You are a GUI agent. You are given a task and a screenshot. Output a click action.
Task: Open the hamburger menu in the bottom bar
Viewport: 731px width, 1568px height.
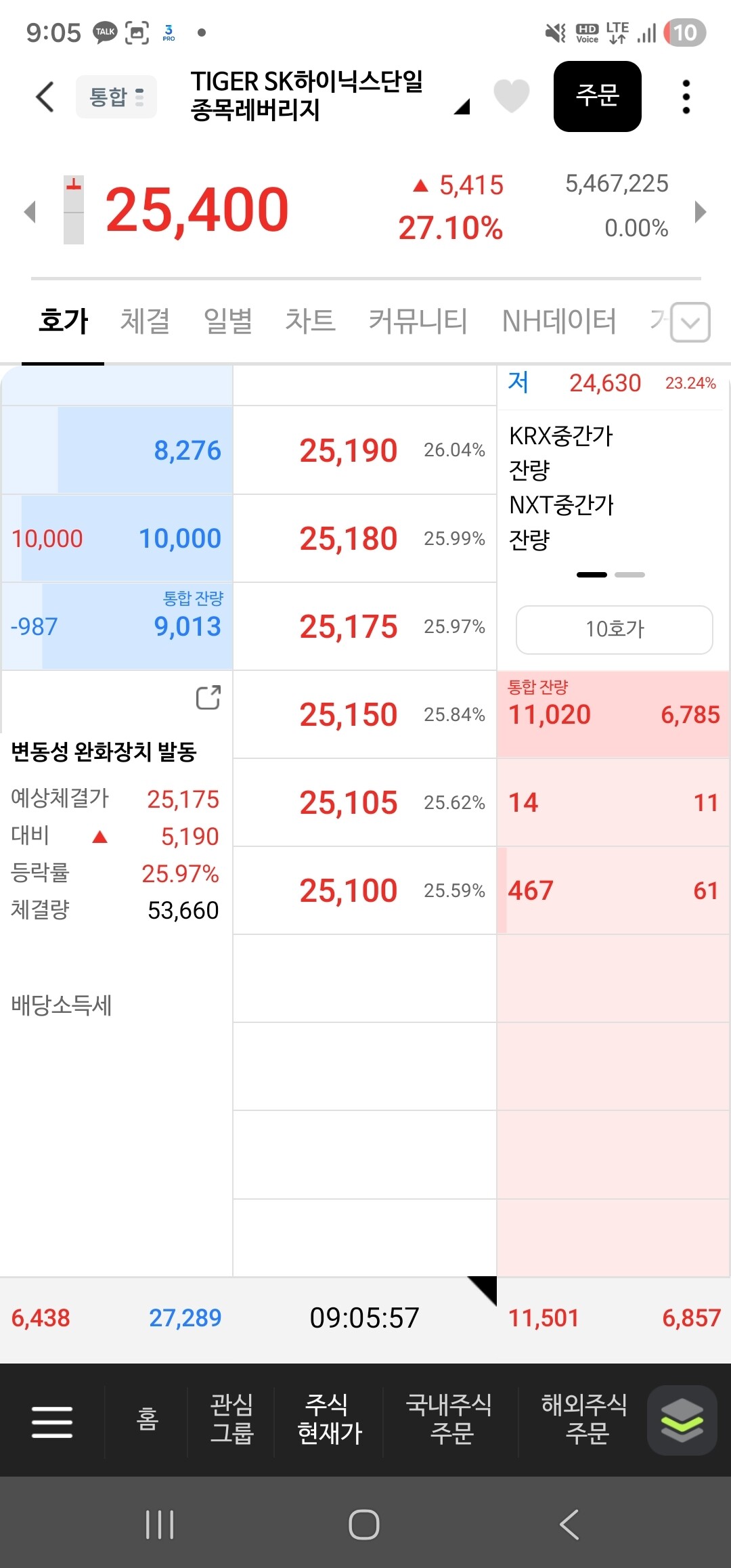click(52, 1421)
